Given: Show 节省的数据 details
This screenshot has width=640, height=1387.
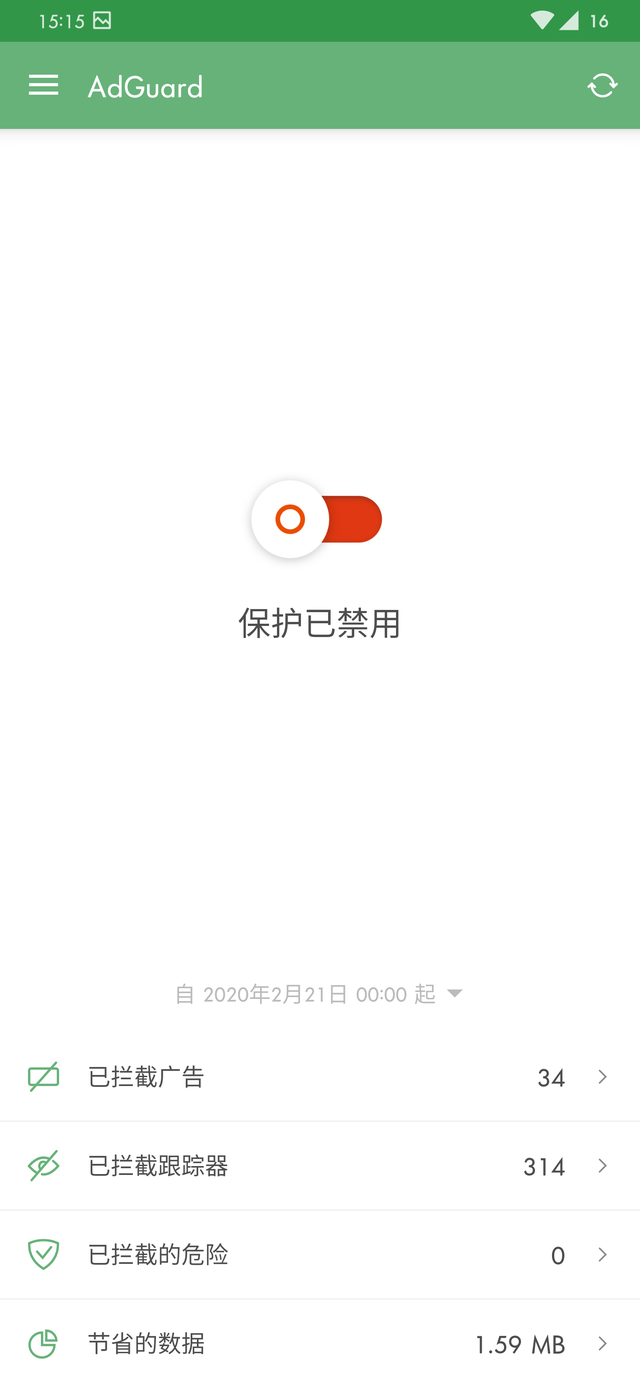Looking at the screenshot, I should point(320,1344).
